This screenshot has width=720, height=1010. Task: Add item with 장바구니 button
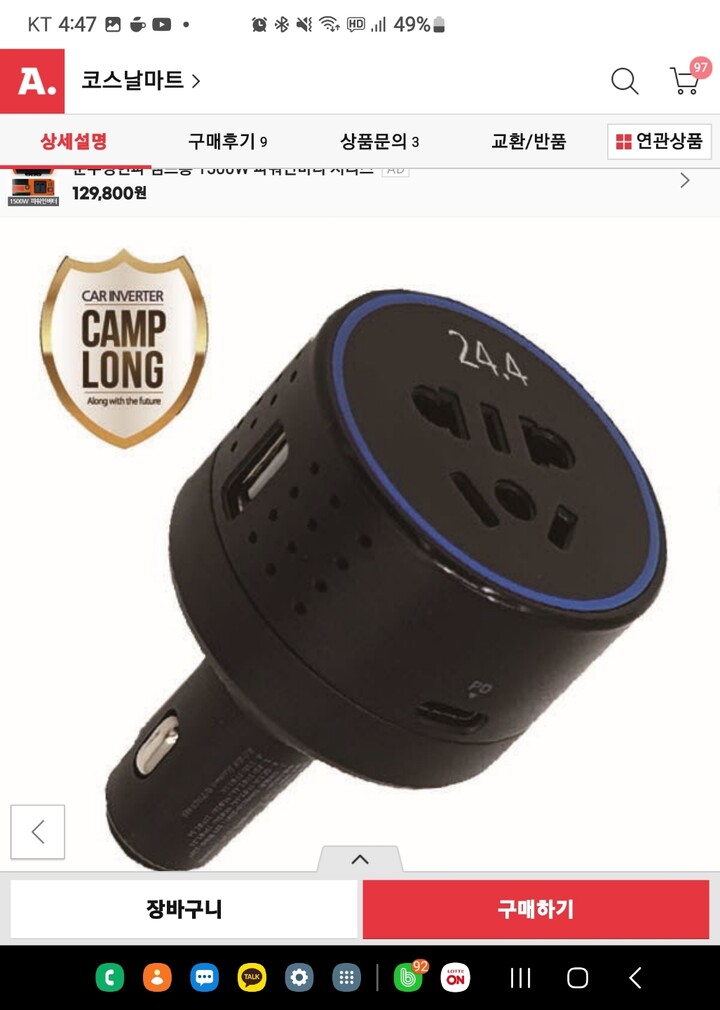184,909
